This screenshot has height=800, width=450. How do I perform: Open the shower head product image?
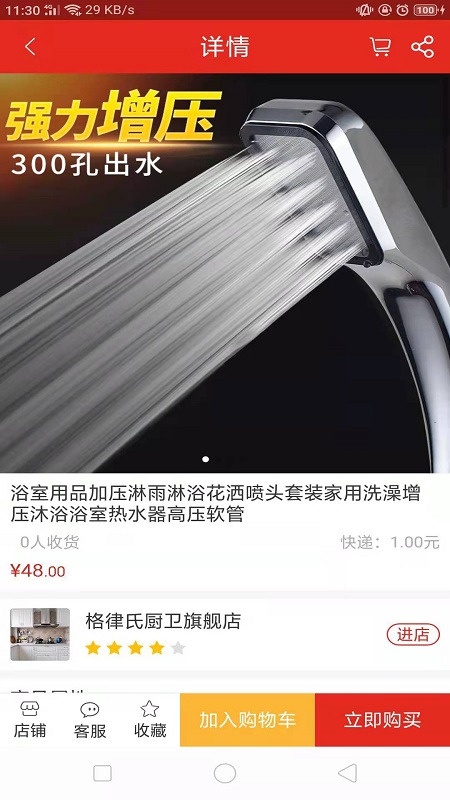tap(225, 273)
